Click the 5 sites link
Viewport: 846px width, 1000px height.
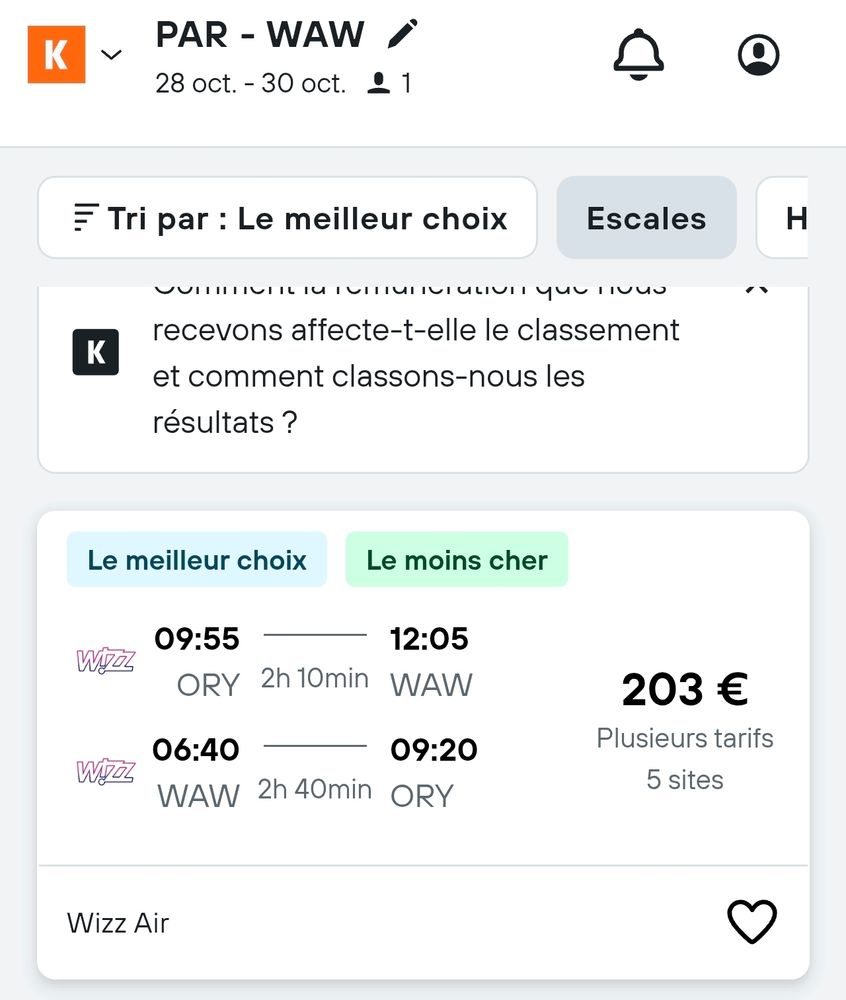coord(684,780)
